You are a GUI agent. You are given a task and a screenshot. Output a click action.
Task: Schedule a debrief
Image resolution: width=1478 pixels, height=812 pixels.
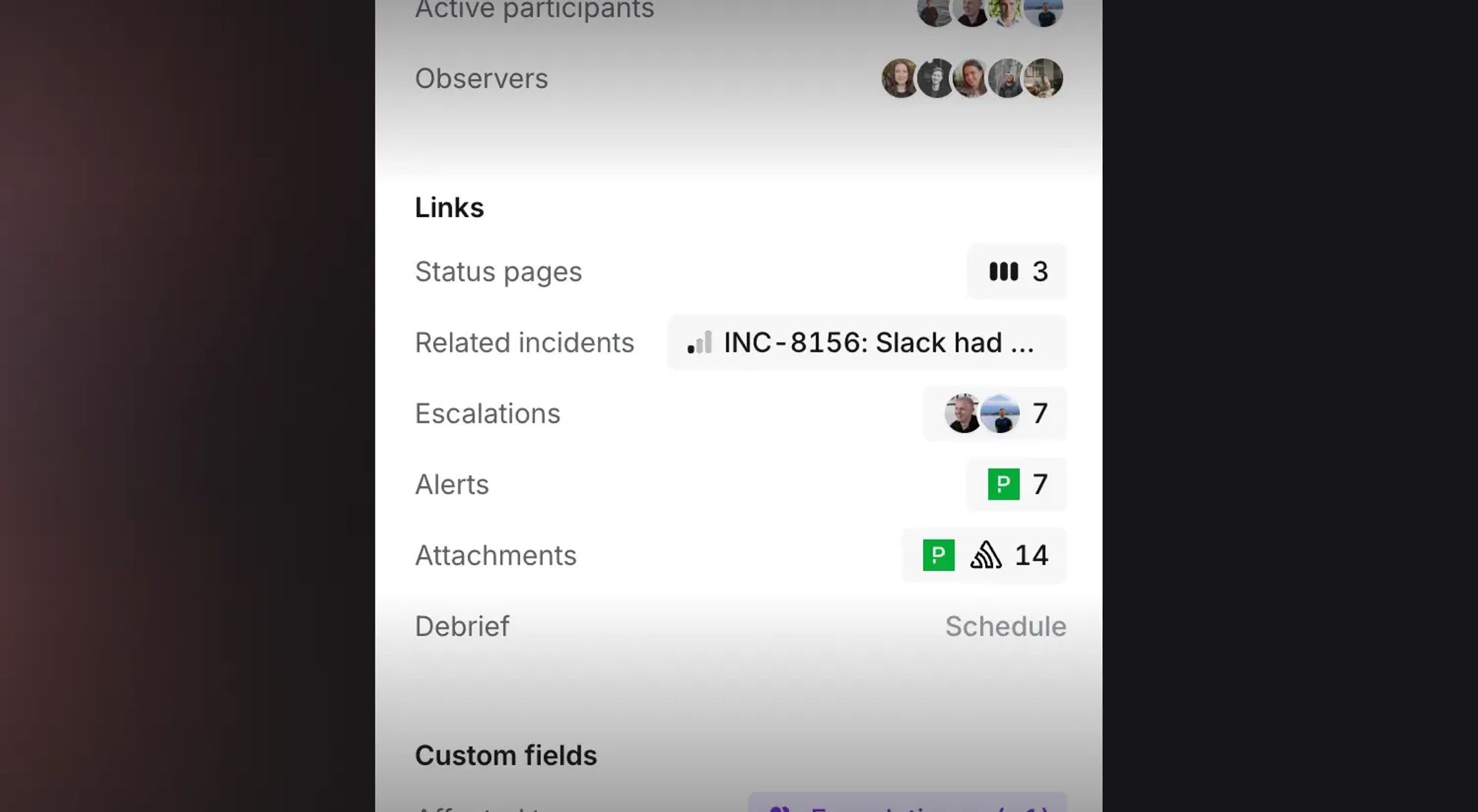click(1005, 627)
